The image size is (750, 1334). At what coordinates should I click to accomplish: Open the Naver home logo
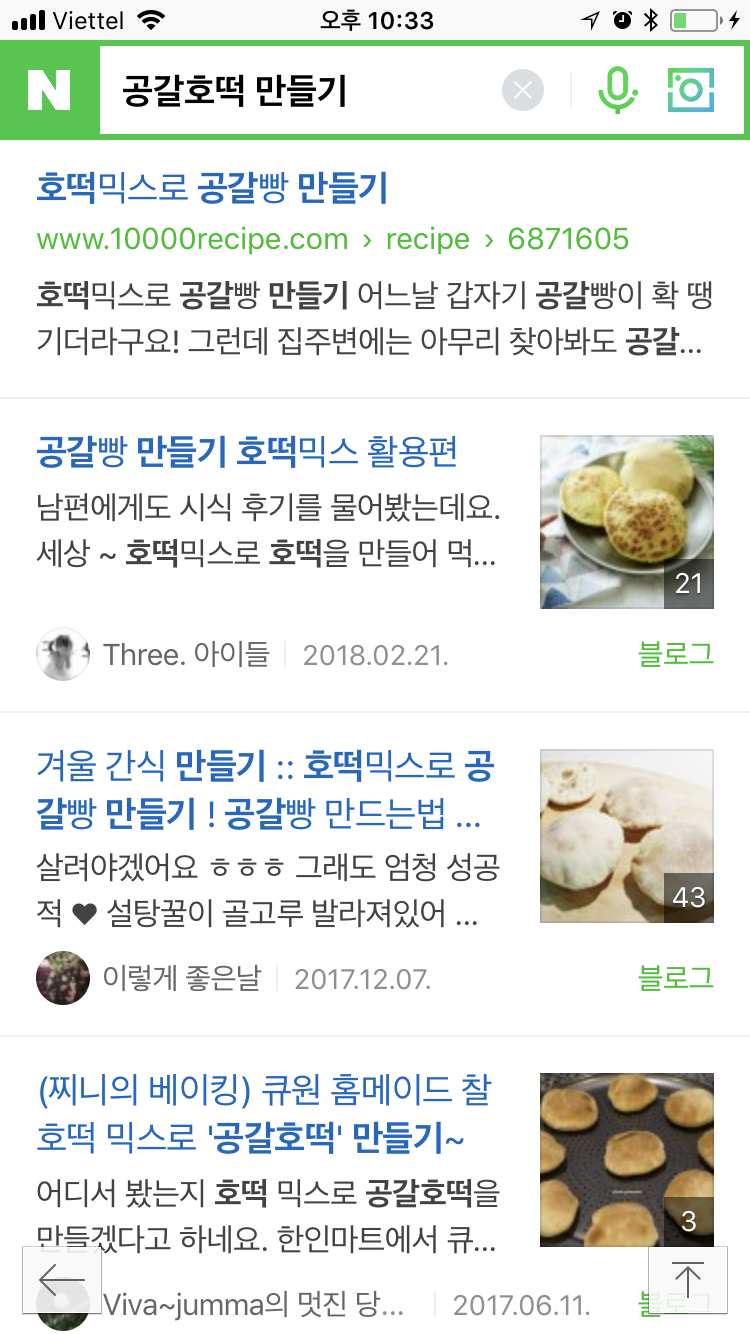[49, 91]
